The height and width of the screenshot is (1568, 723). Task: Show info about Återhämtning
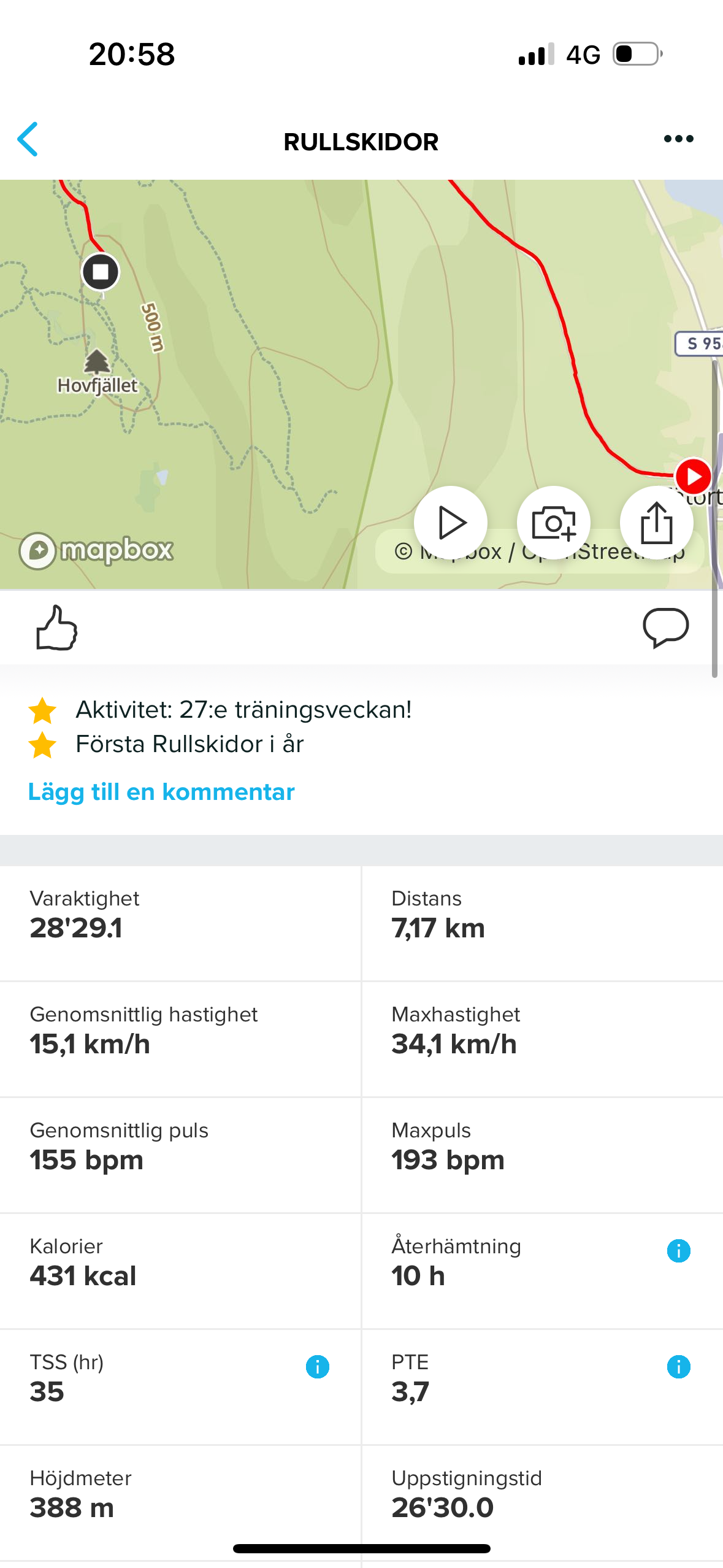click(x=678, y=1250)
